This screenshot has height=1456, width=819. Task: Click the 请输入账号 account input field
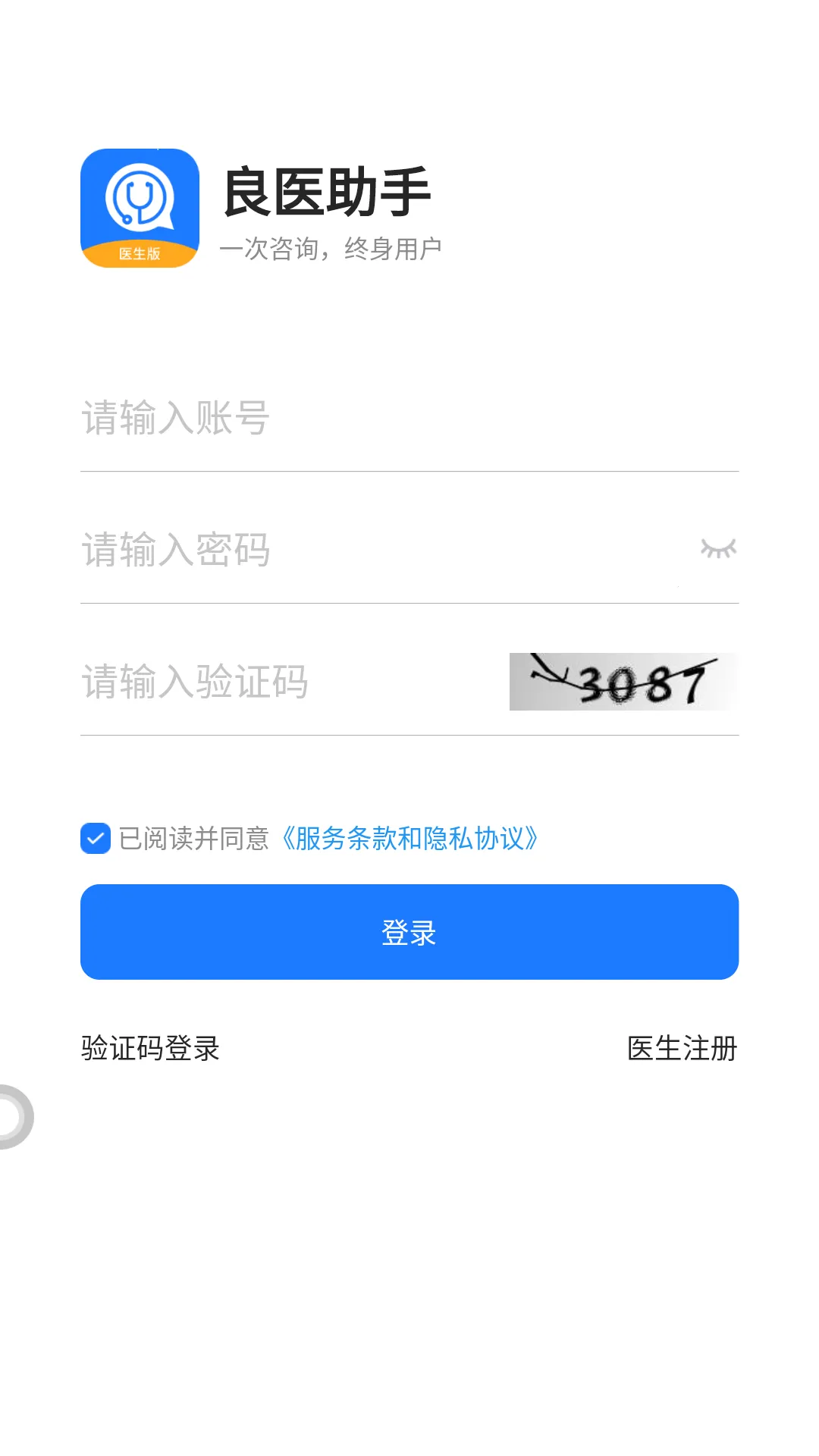click(303, 417)
